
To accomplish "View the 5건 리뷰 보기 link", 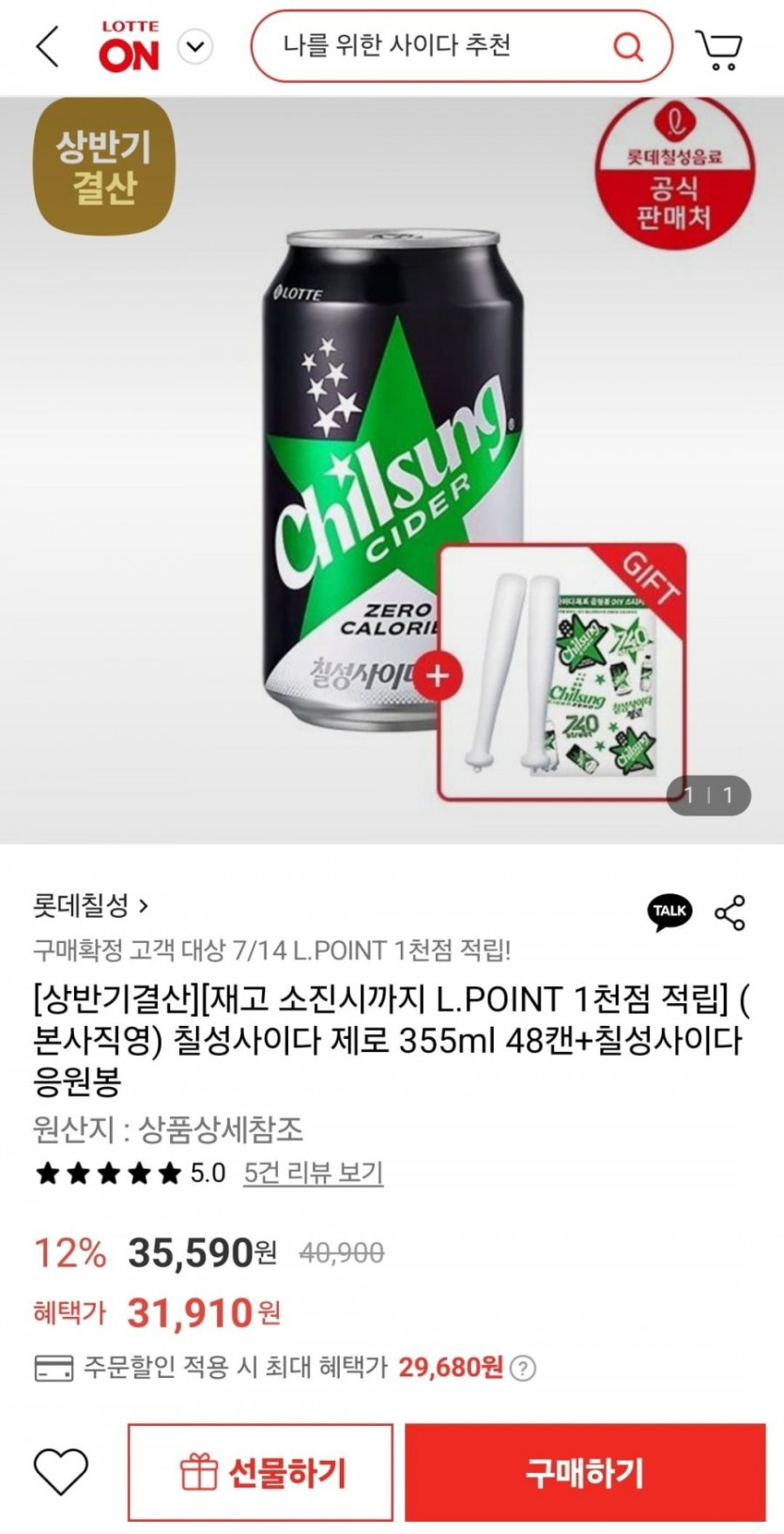I will (x=313, y=1172).
